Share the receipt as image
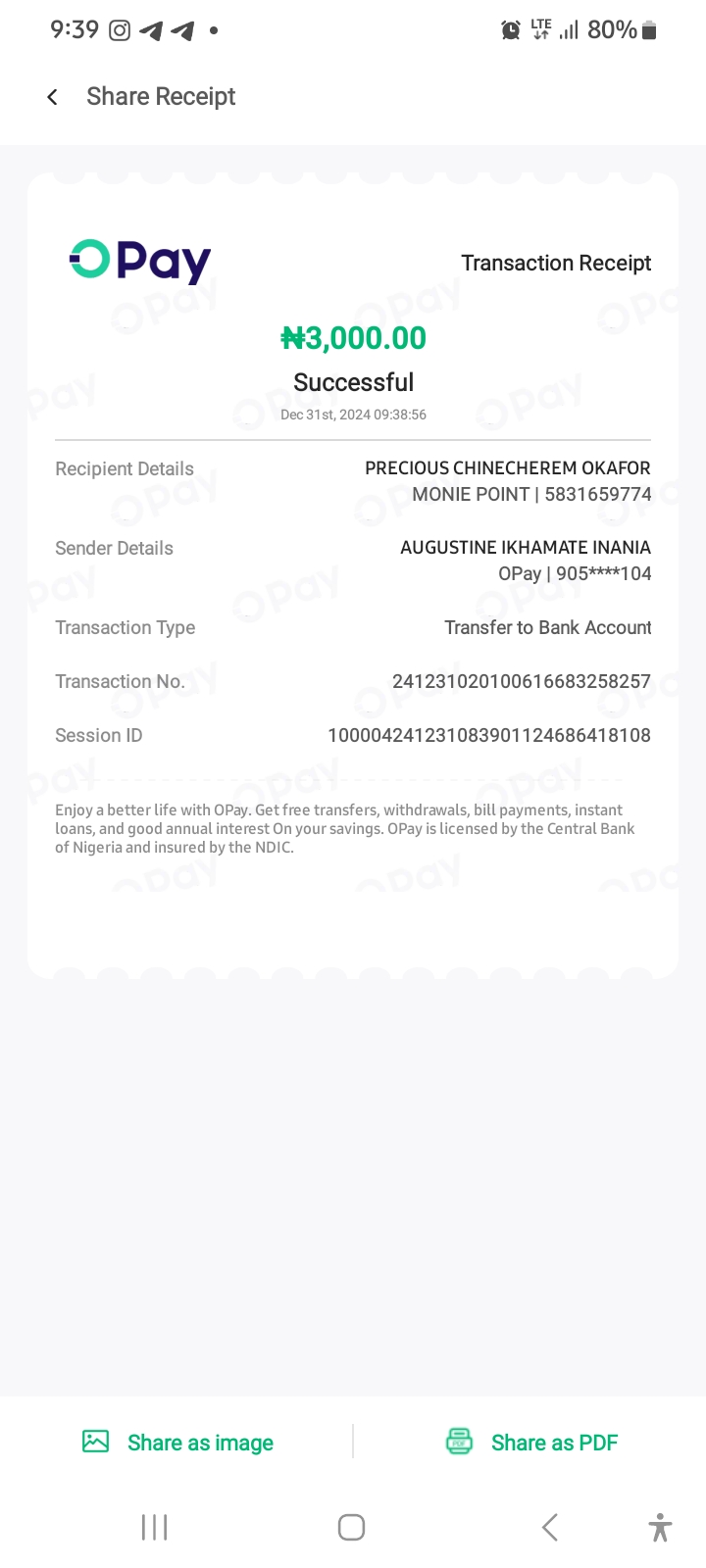 [x=178, y=1442]
